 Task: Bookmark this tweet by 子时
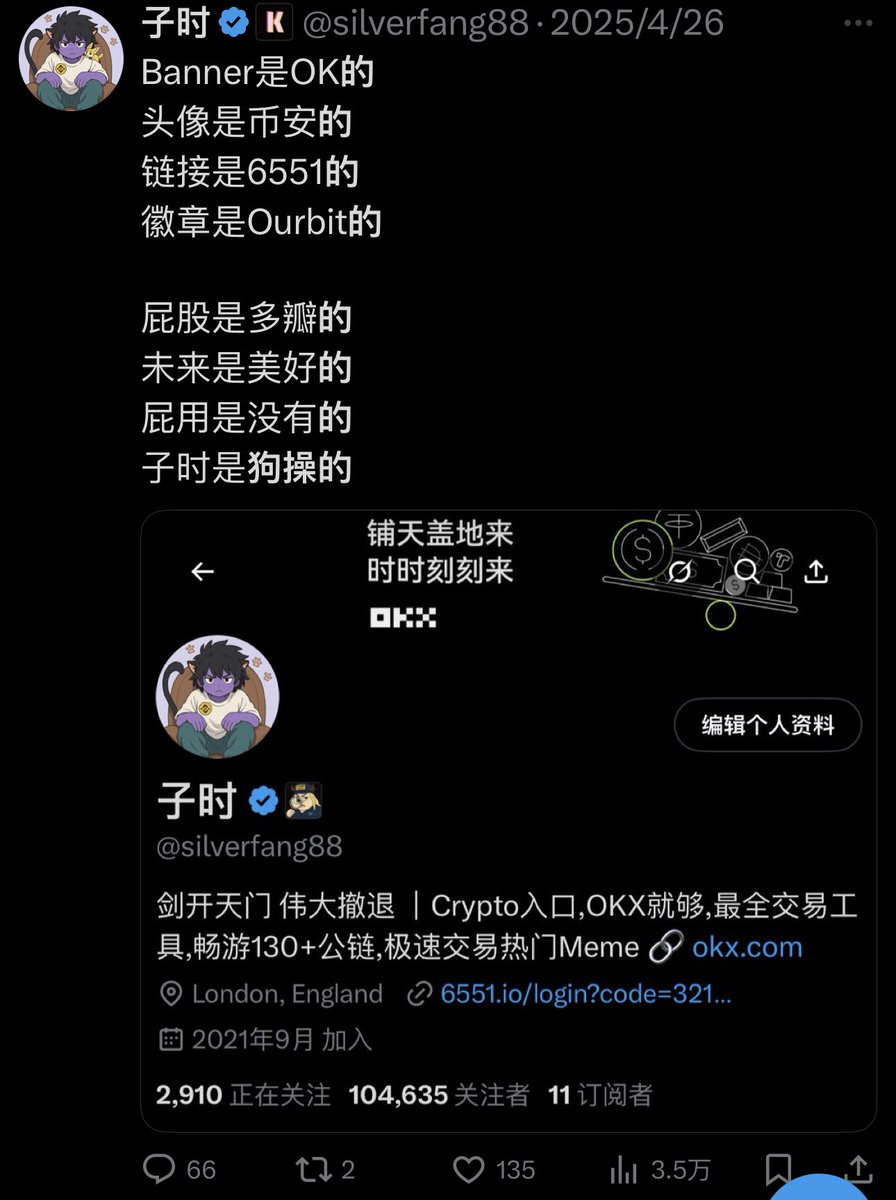[778, 1168]
